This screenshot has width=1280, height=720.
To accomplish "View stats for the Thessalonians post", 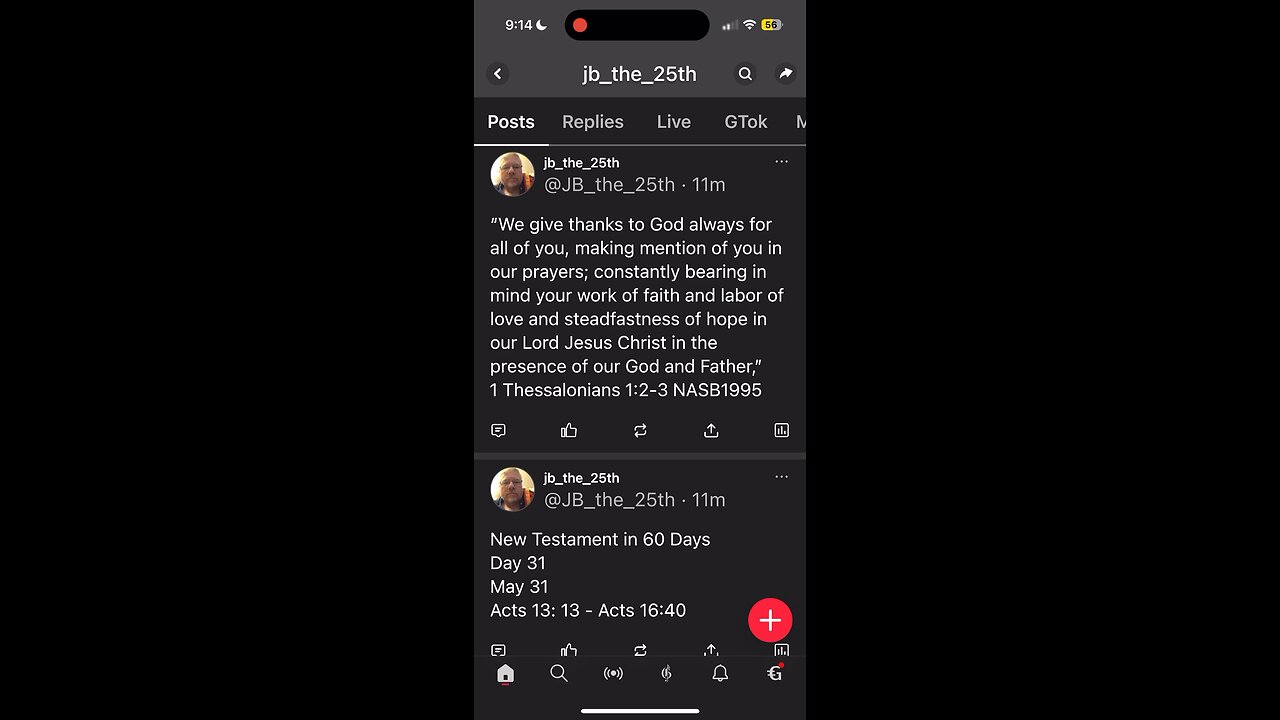I will click(x=781, y=430).
